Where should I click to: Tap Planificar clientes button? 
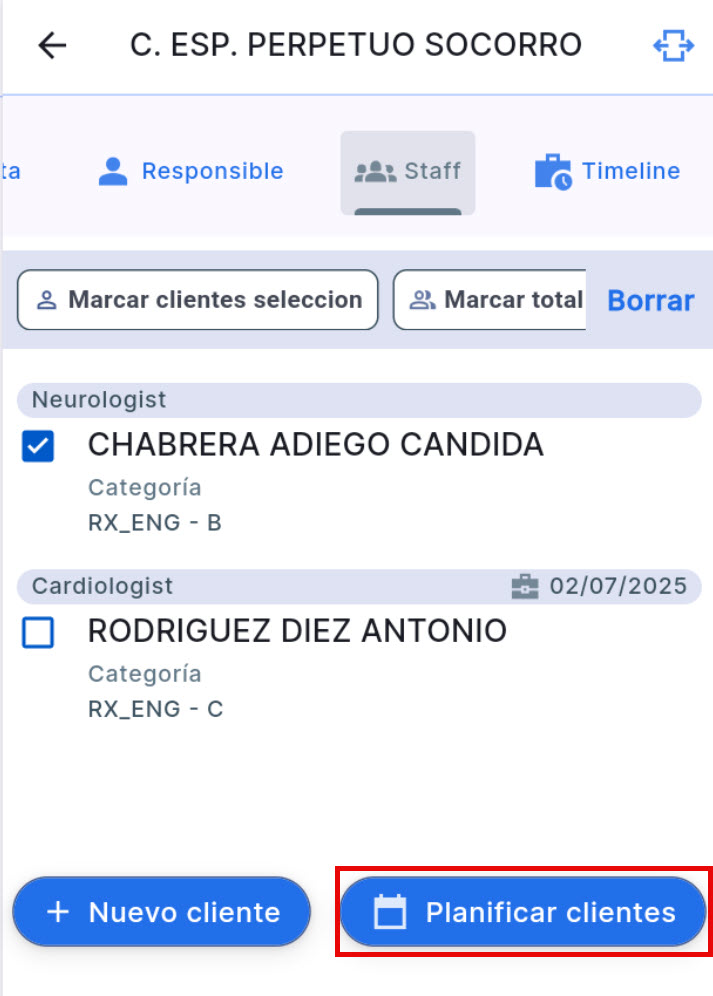pyautogui.click(x=524, y=912)
